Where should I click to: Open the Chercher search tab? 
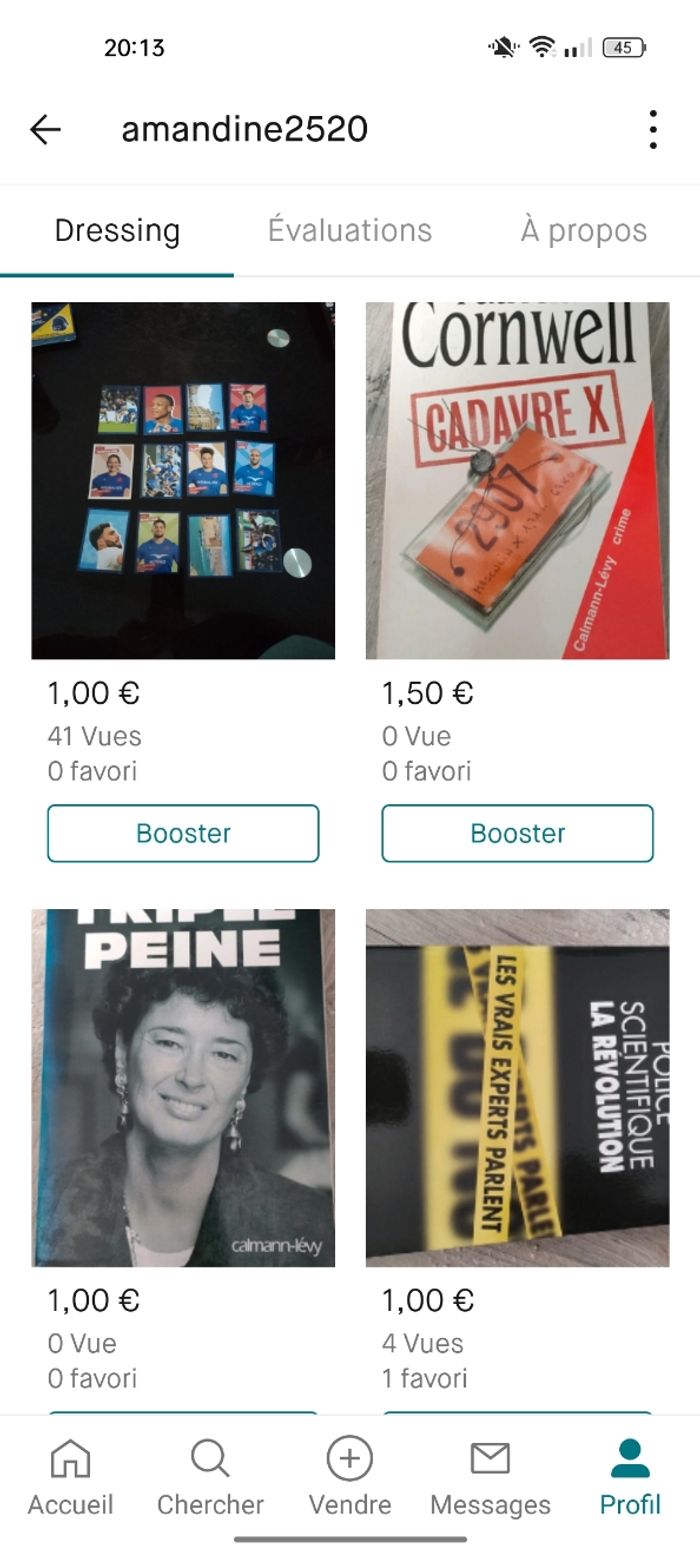click(x=210, y=1478)
